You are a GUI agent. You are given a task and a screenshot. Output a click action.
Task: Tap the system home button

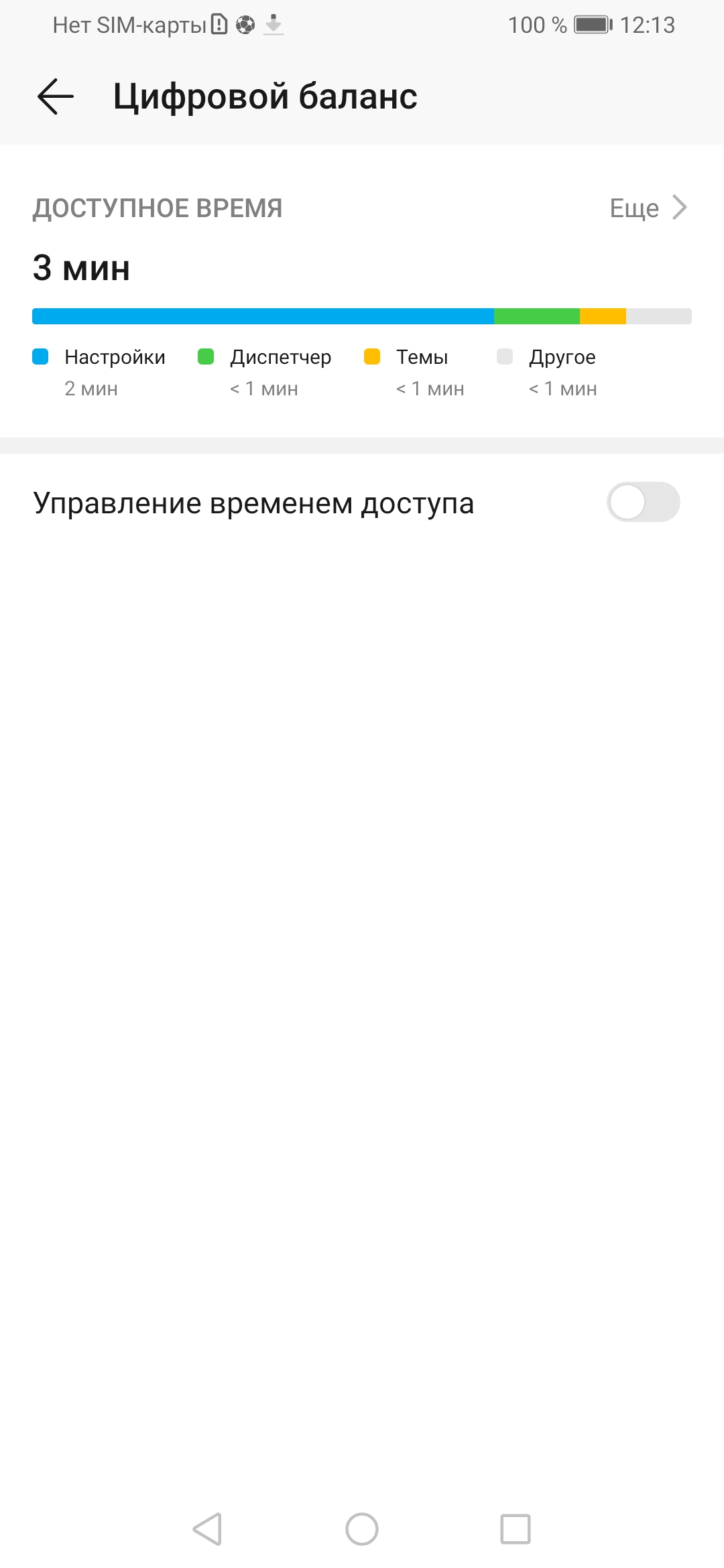[362, 1529]
